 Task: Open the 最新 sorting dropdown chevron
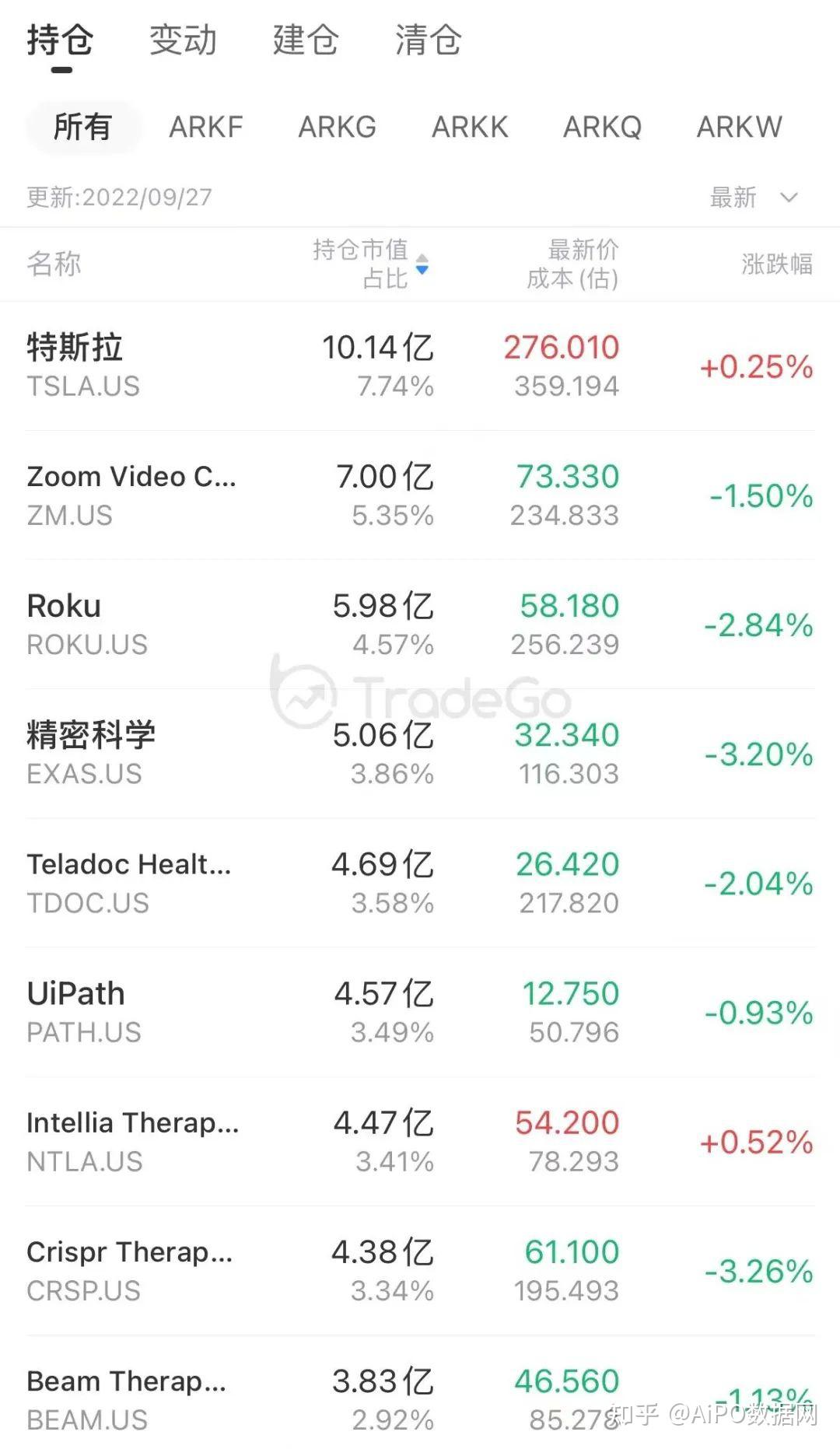click(788, 198)
